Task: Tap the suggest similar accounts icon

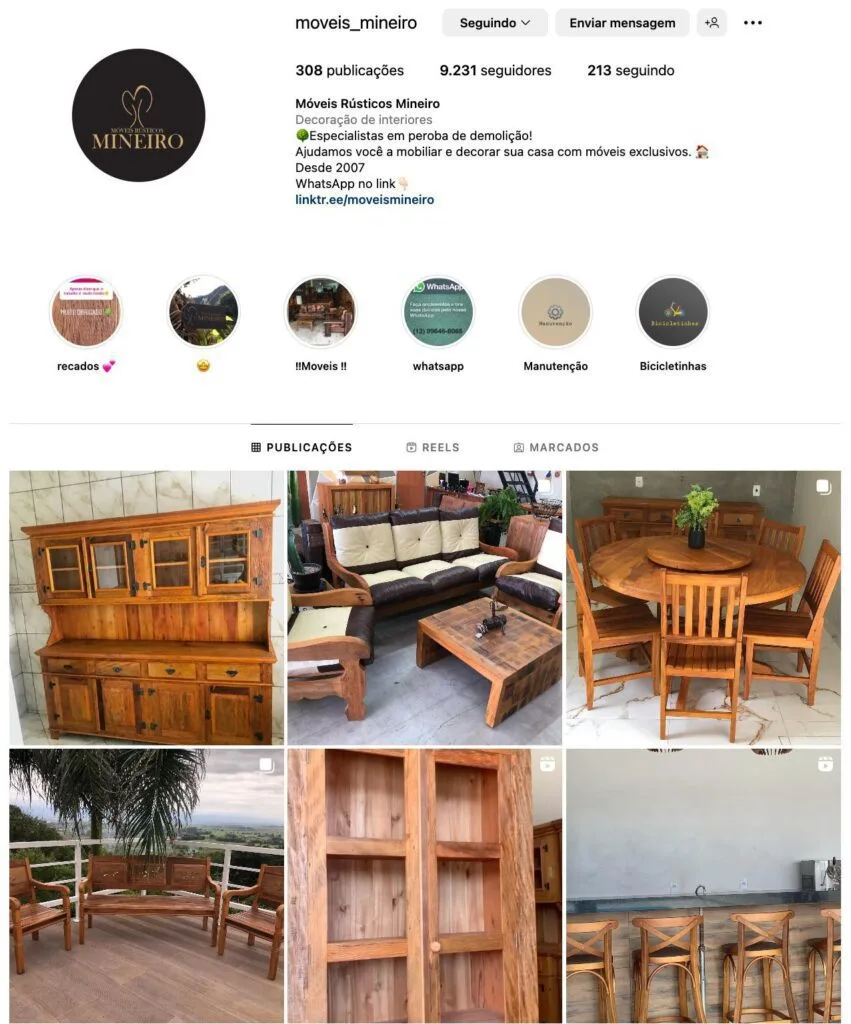Action: [x=712, y=23]
